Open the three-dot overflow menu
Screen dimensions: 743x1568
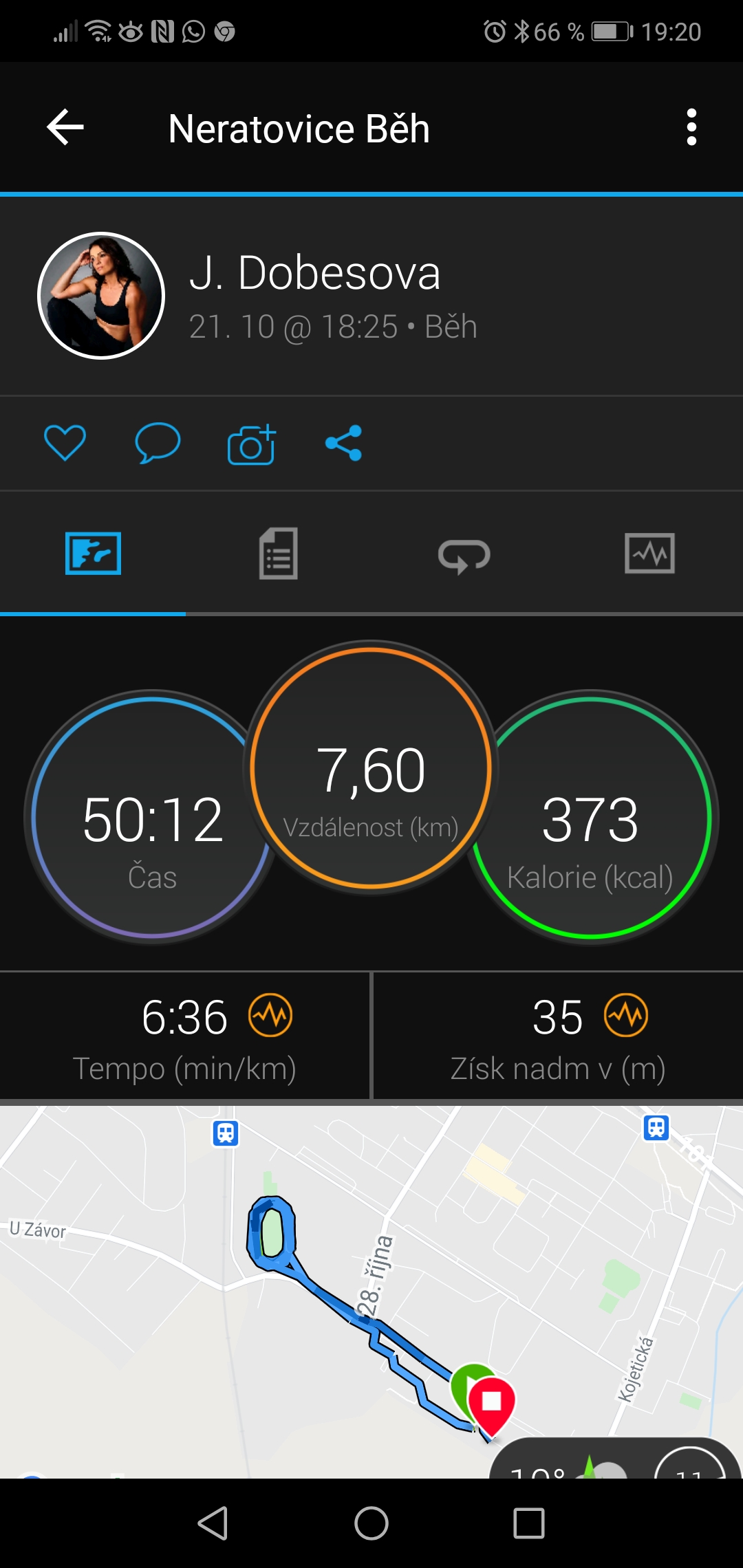[x=691, y=127]
